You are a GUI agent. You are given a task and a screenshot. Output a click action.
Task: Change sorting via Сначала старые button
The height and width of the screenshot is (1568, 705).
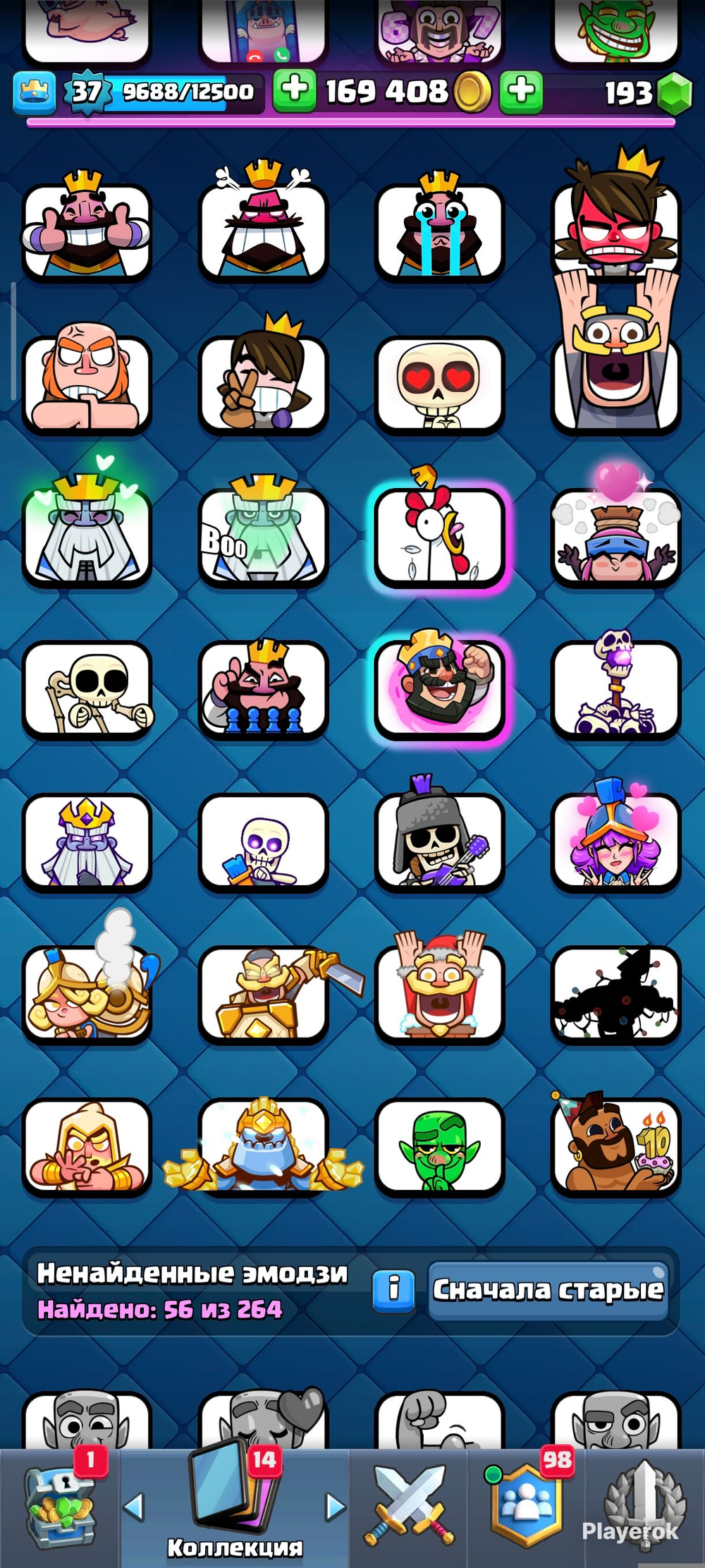pyautogui.click(x=548, y=1290)
